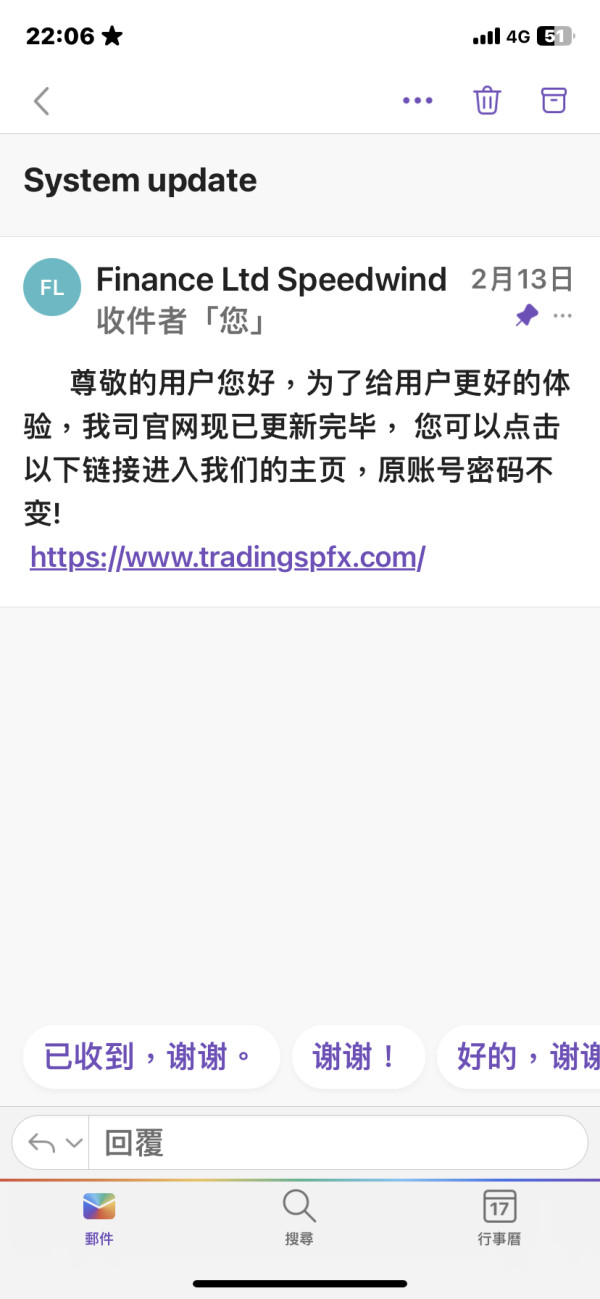This screenshot has width=600, height=1299.
Task: Select the 已收到，谢谢。 quick reply
Action: [x=151, y=1057]
